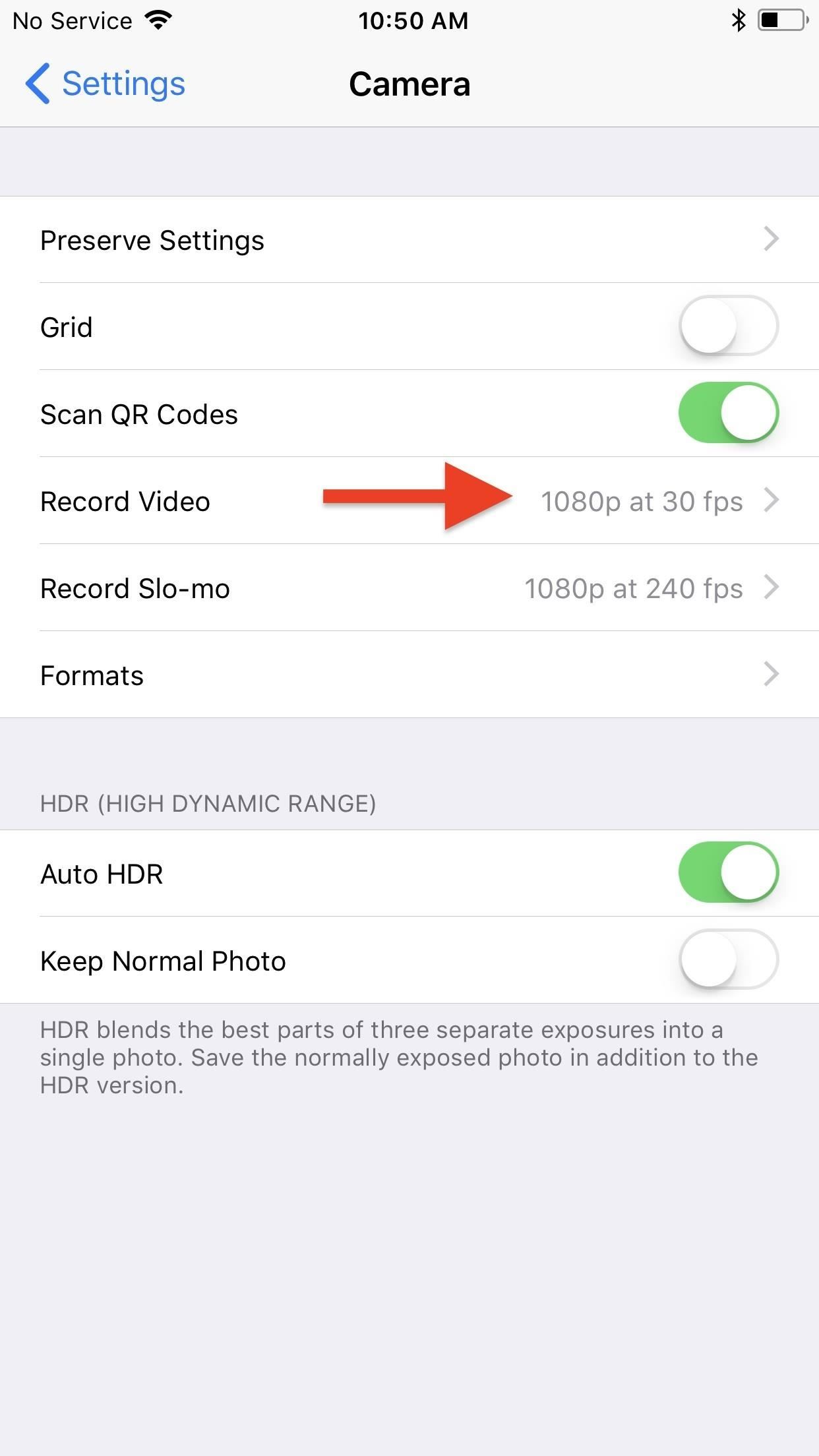Go back to Settings

pos(106,84)
